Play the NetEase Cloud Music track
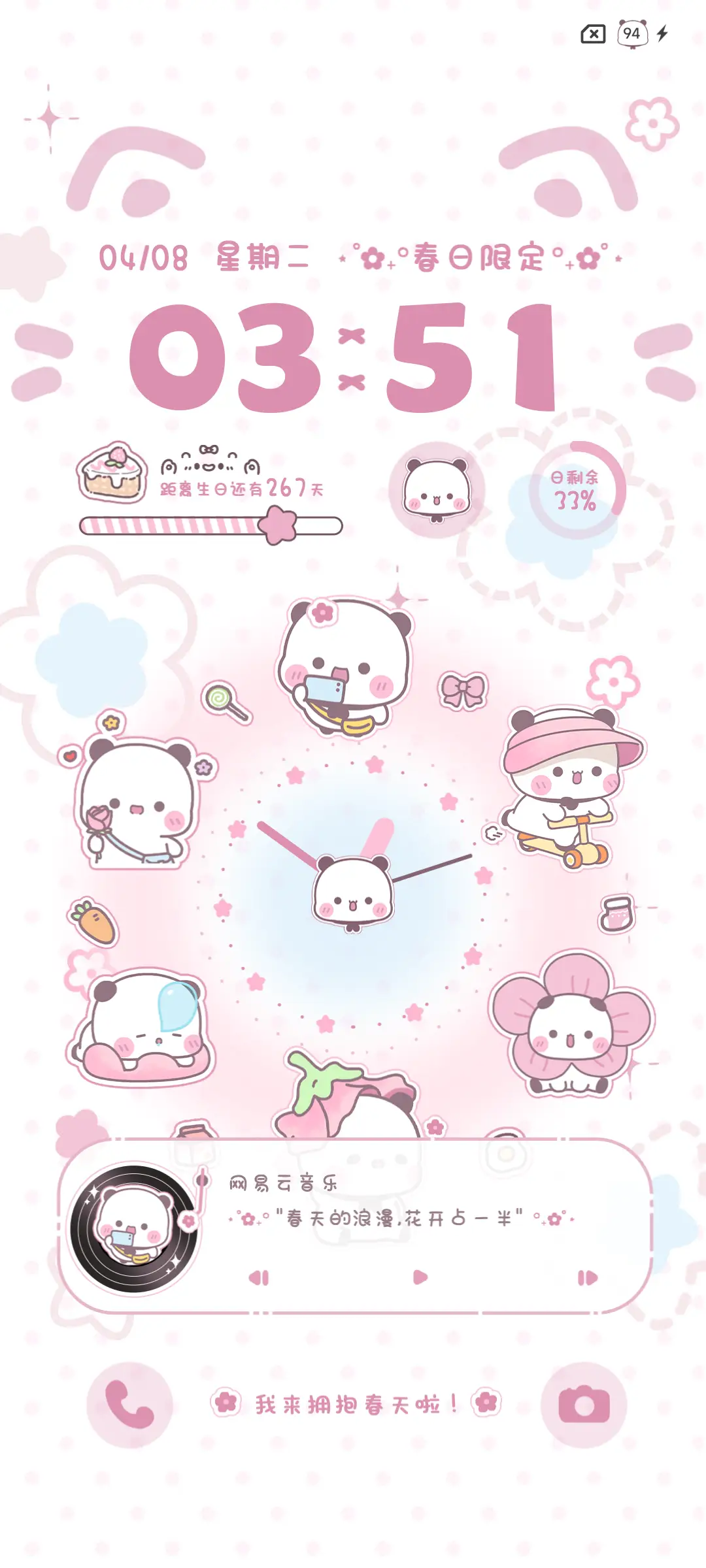 click(420, 1277)
